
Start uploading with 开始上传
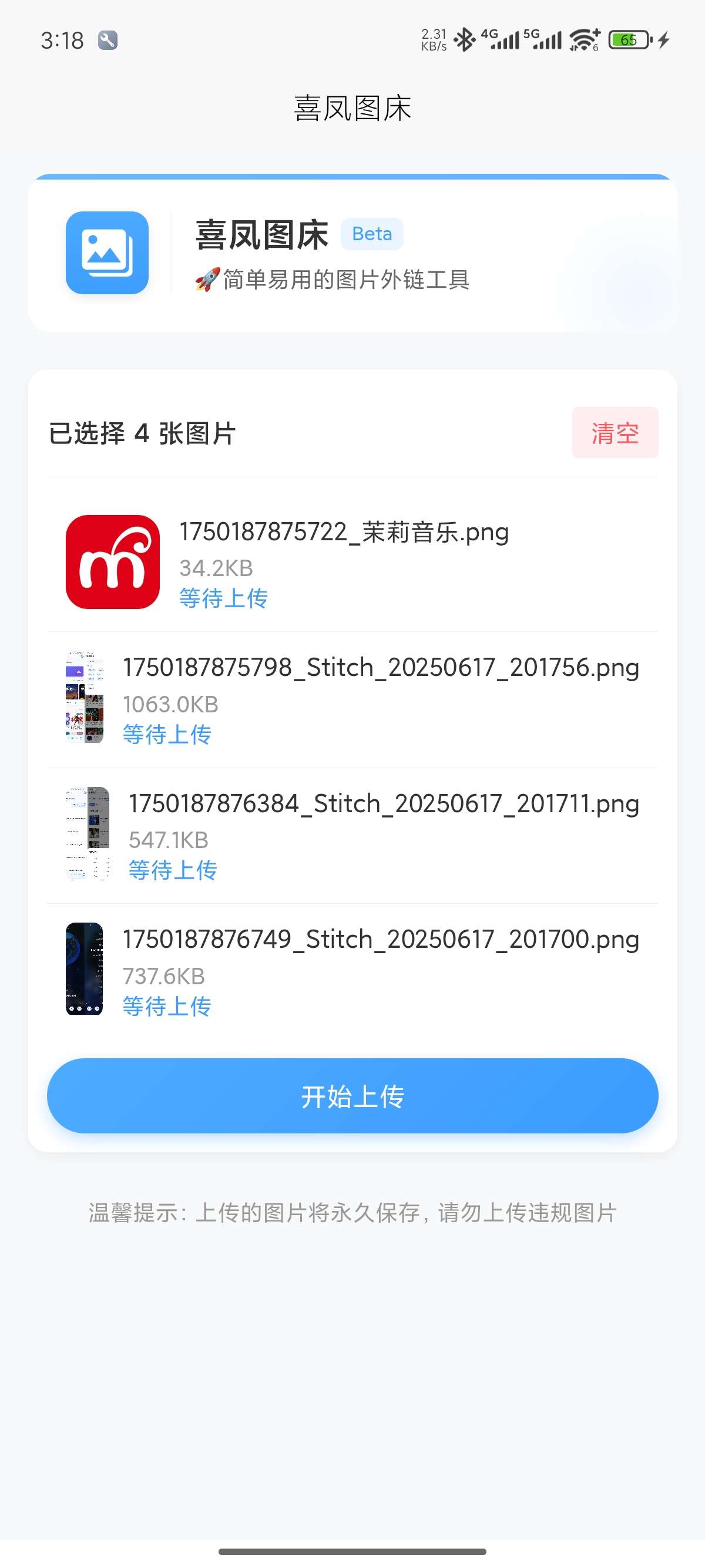point(352,1096)
